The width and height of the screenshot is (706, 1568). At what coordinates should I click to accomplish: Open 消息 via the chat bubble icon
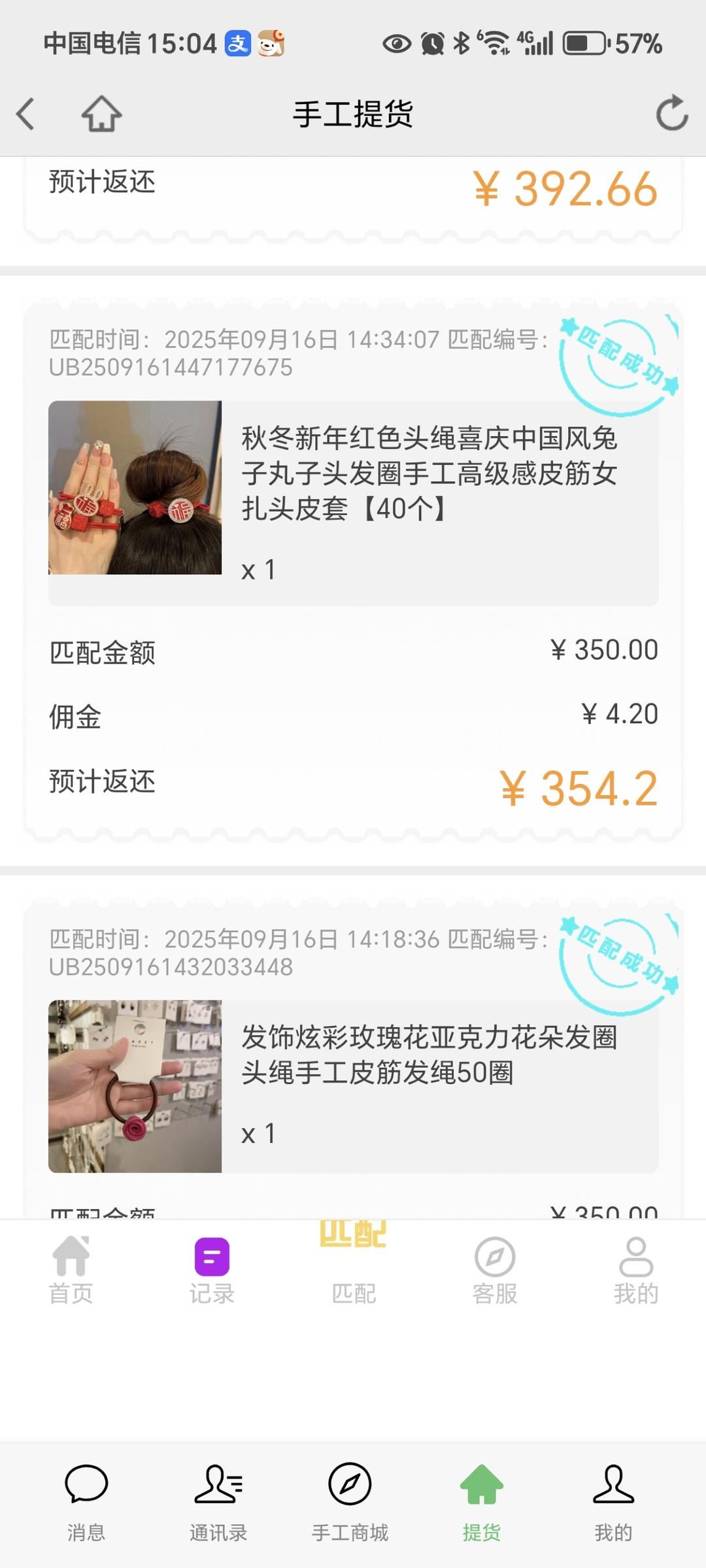click(87, 1484)
